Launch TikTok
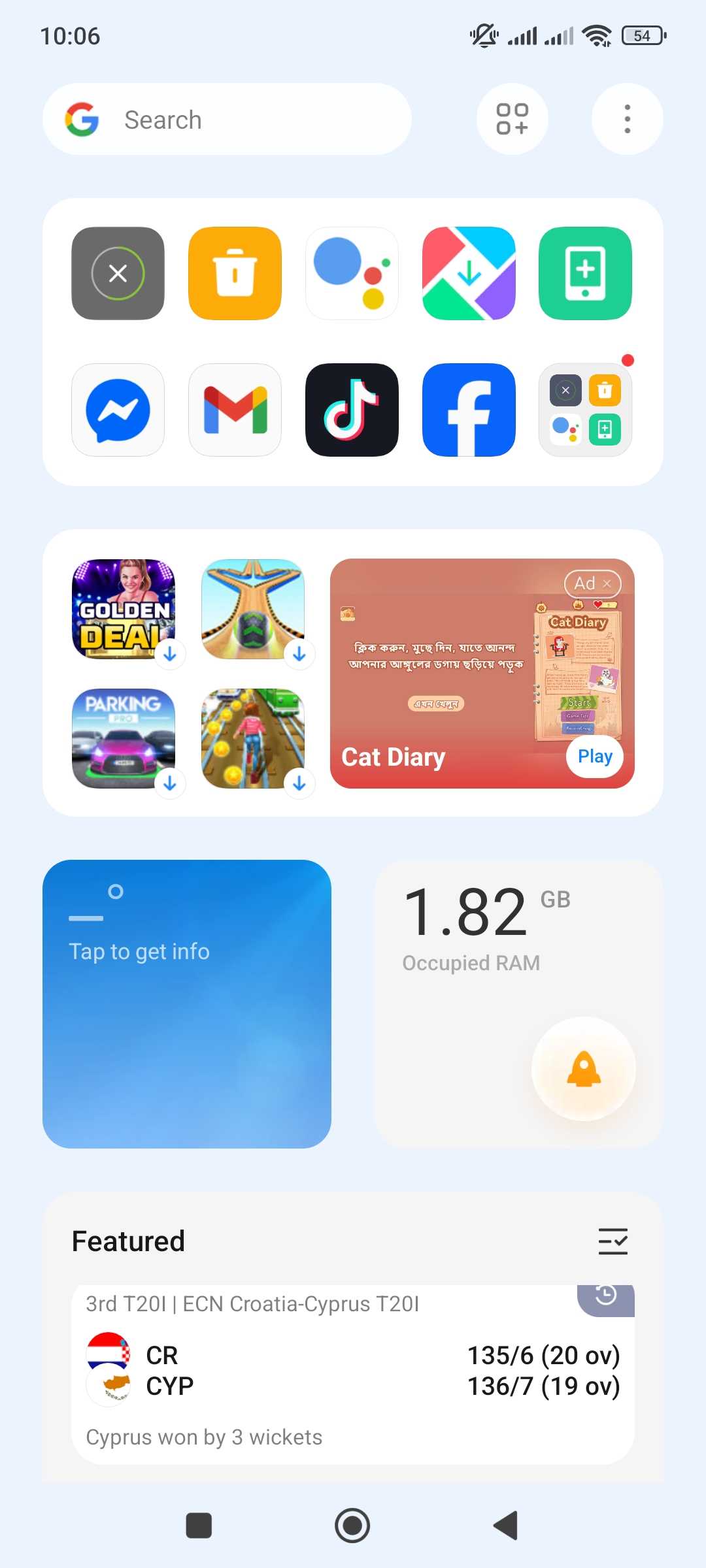This screenshot has height=1568, width=706. pyautogui.click(x=352, y=410)
